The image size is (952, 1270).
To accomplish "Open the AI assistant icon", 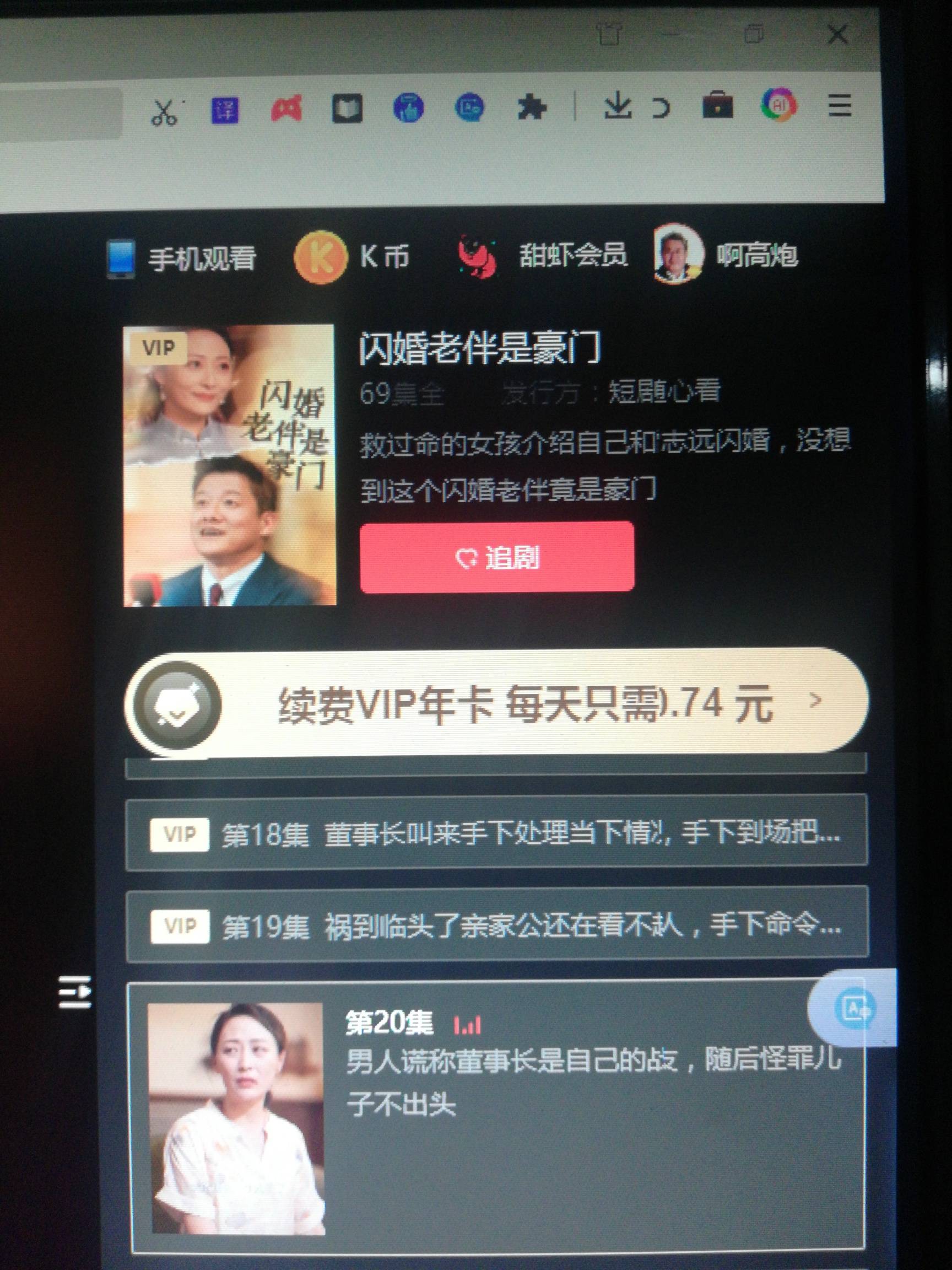I will [778, 105].
